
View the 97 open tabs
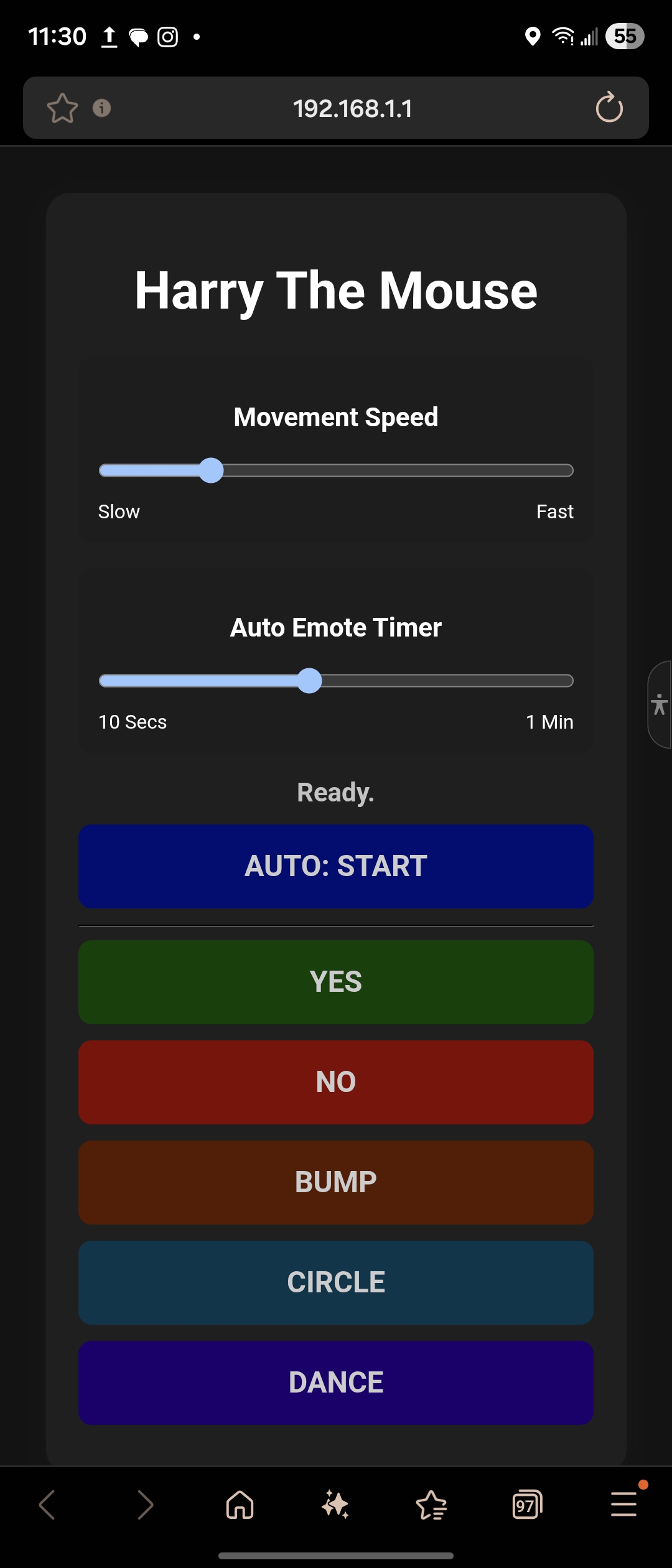pos(527,1506)
